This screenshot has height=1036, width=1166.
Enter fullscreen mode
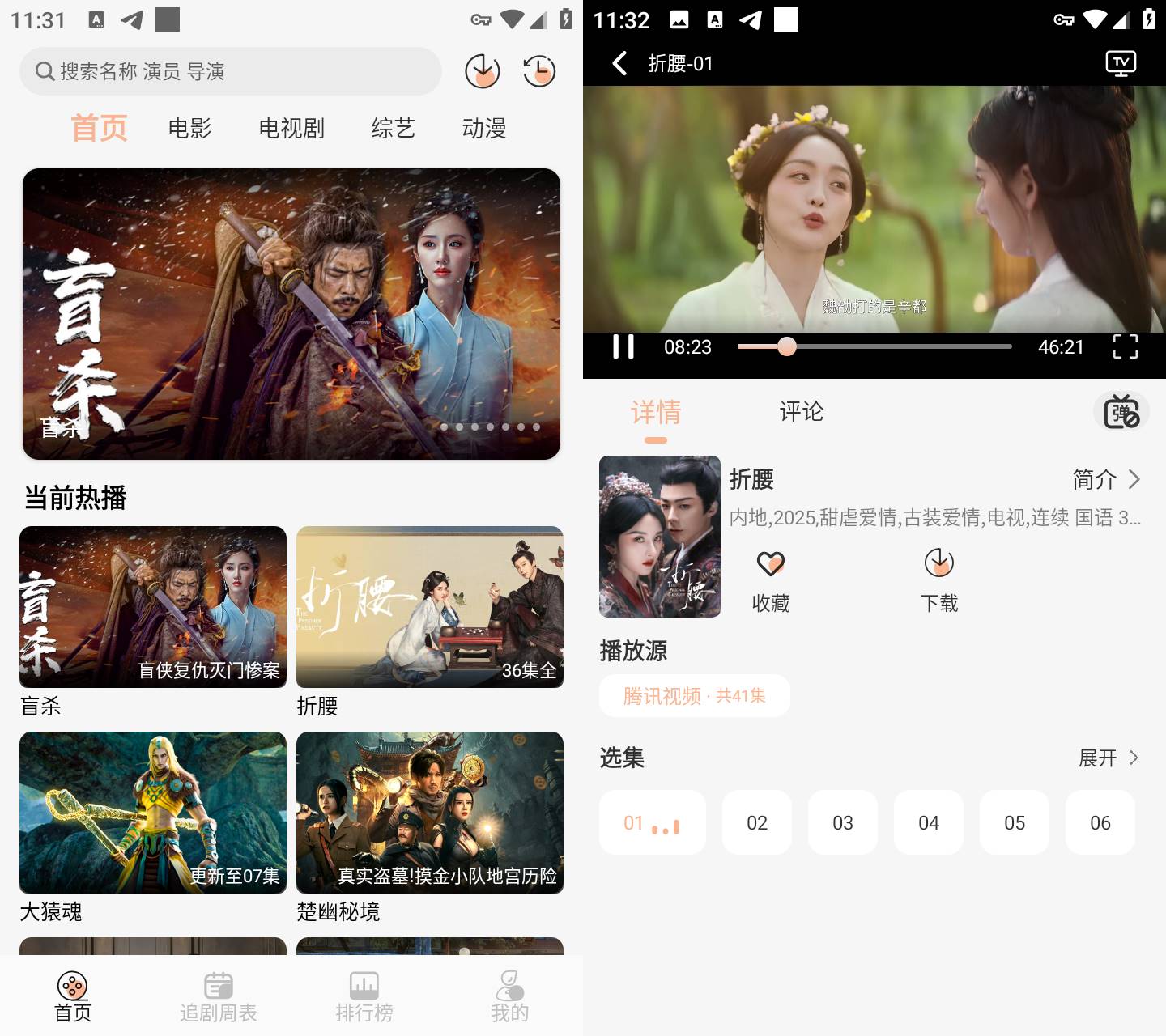pyautogui.click(x=1126, y=346)
